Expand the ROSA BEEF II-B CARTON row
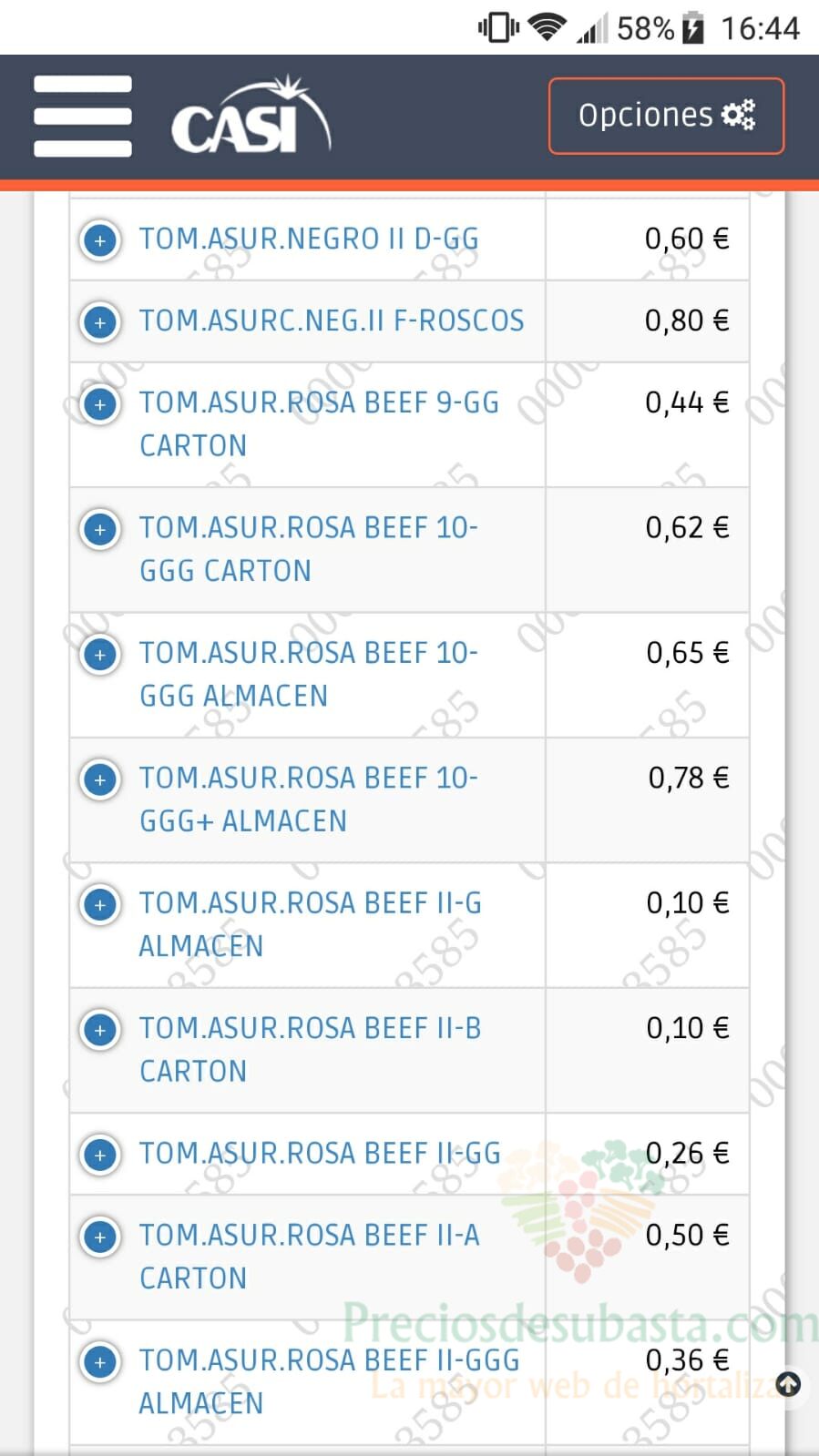 [x=100, y=1030]
